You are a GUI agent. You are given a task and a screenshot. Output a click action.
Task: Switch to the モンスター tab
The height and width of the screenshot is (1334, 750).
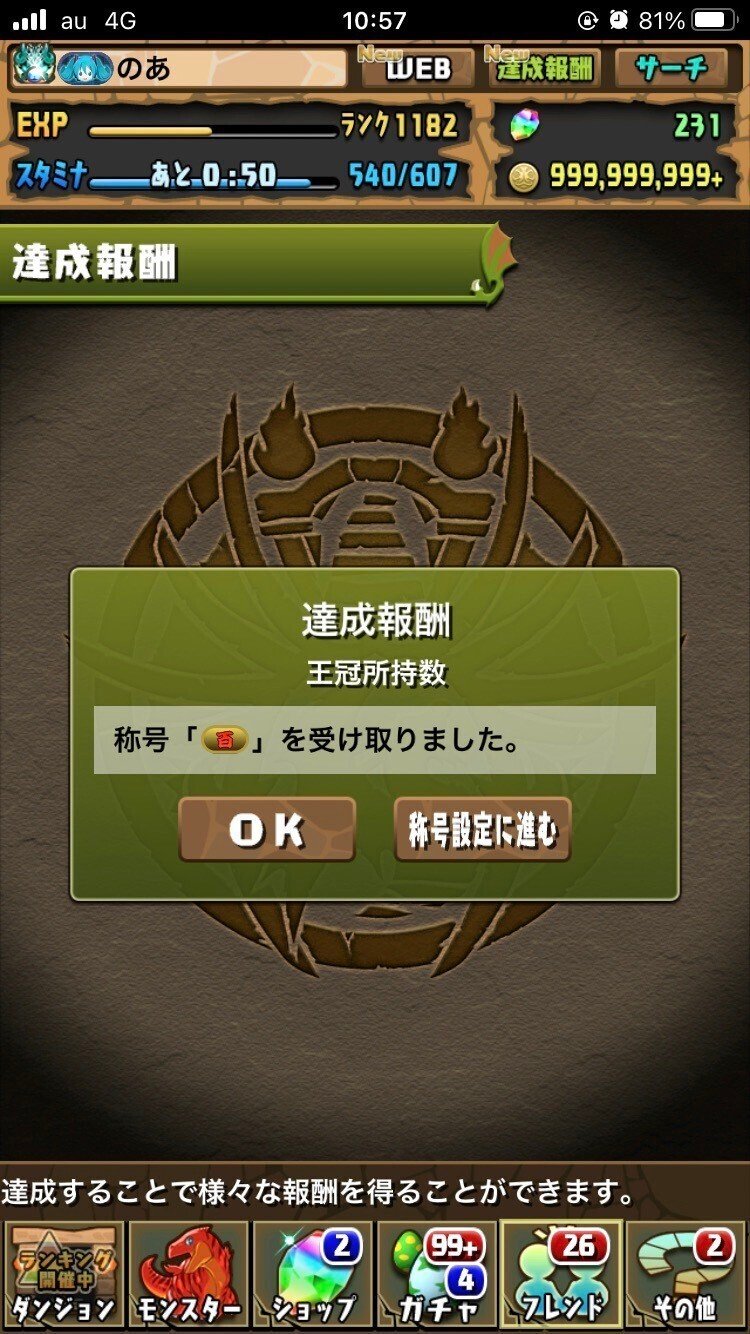point(188,1274)
